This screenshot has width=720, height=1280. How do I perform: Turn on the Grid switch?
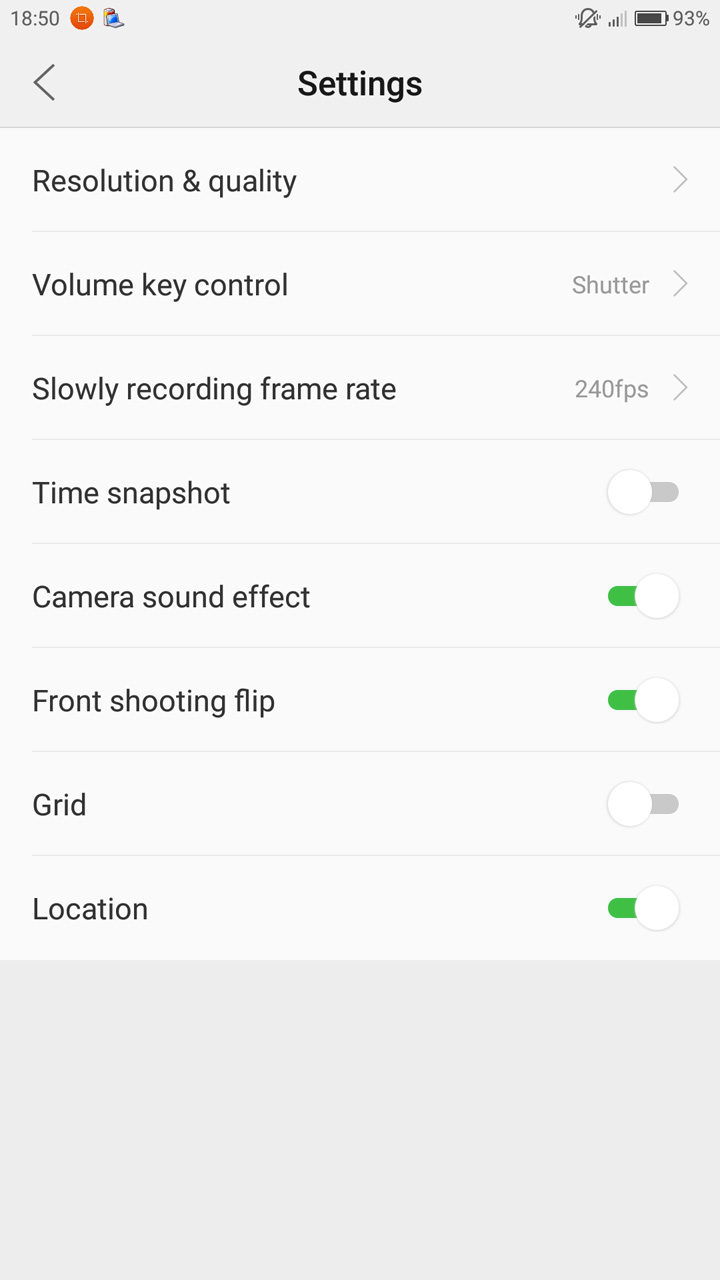click(x=643, y=805)
